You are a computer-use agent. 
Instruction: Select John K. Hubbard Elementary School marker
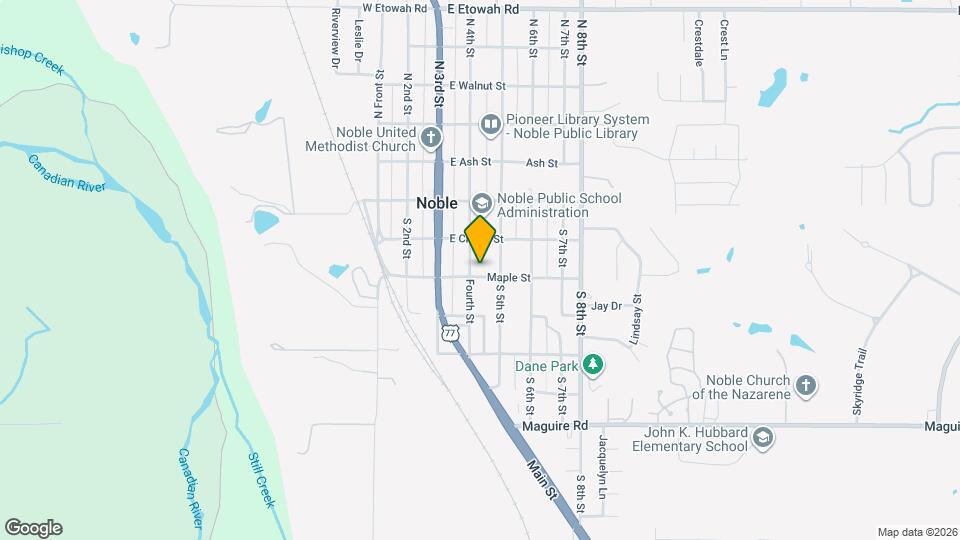[x=763, y=438]
